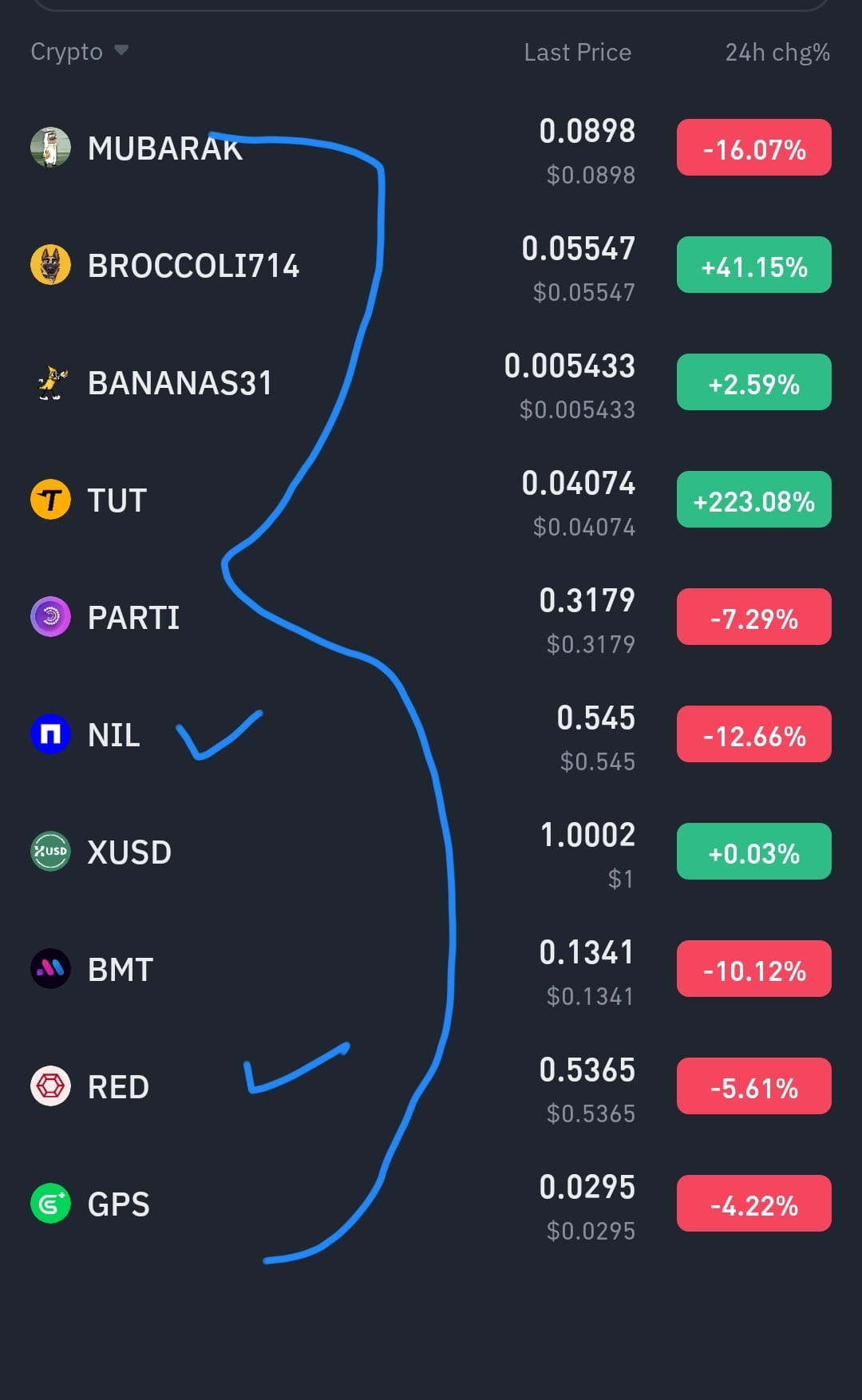The image size is (862, 1400).
Task: Select the PARTI row to open details
Action: 319,616
